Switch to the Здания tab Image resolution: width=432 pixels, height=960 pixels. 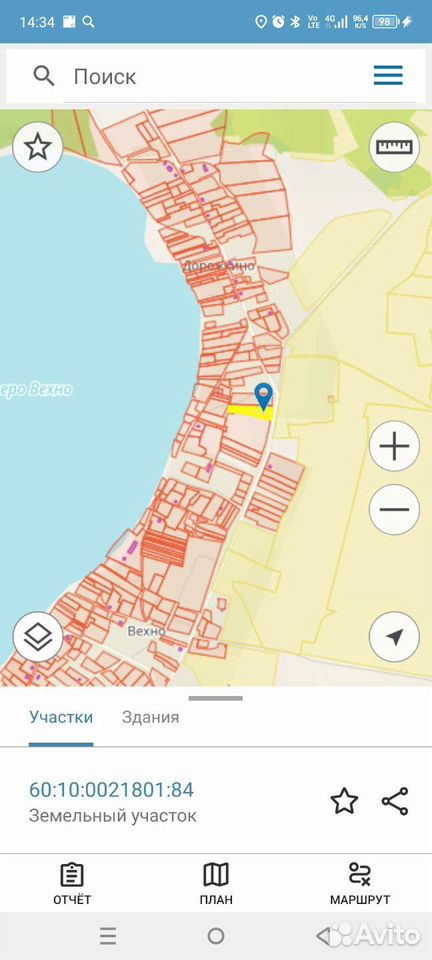[x=151, y=718]
